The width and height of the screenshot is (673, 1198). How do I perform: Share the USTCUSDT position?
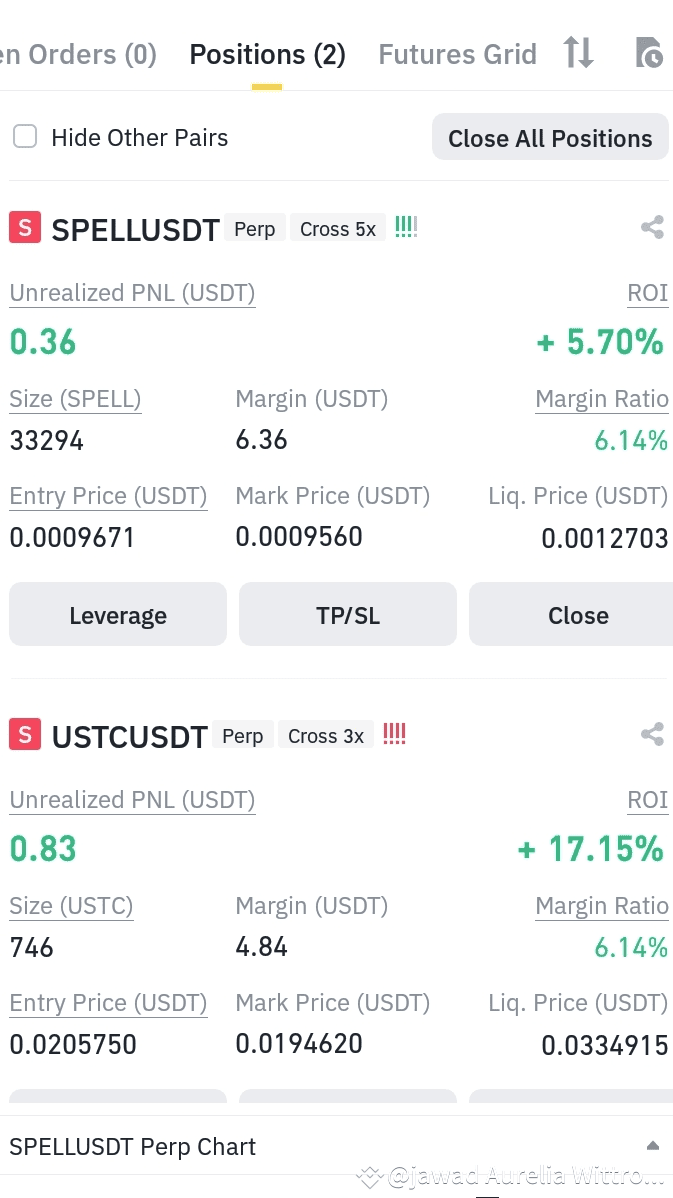[x=652, y=735]
